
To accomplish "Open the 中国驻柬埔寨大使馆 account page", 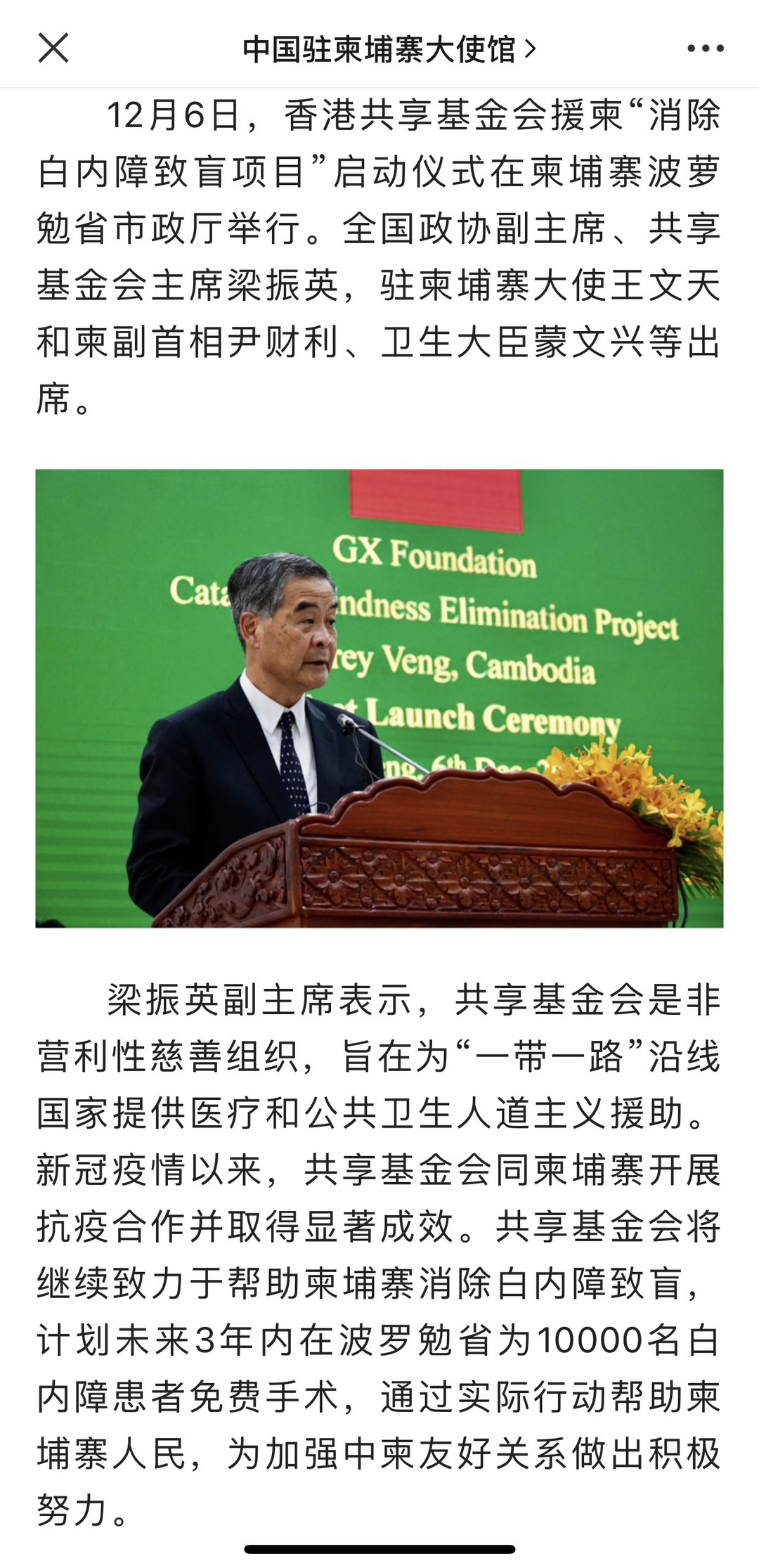I will 389,49.
